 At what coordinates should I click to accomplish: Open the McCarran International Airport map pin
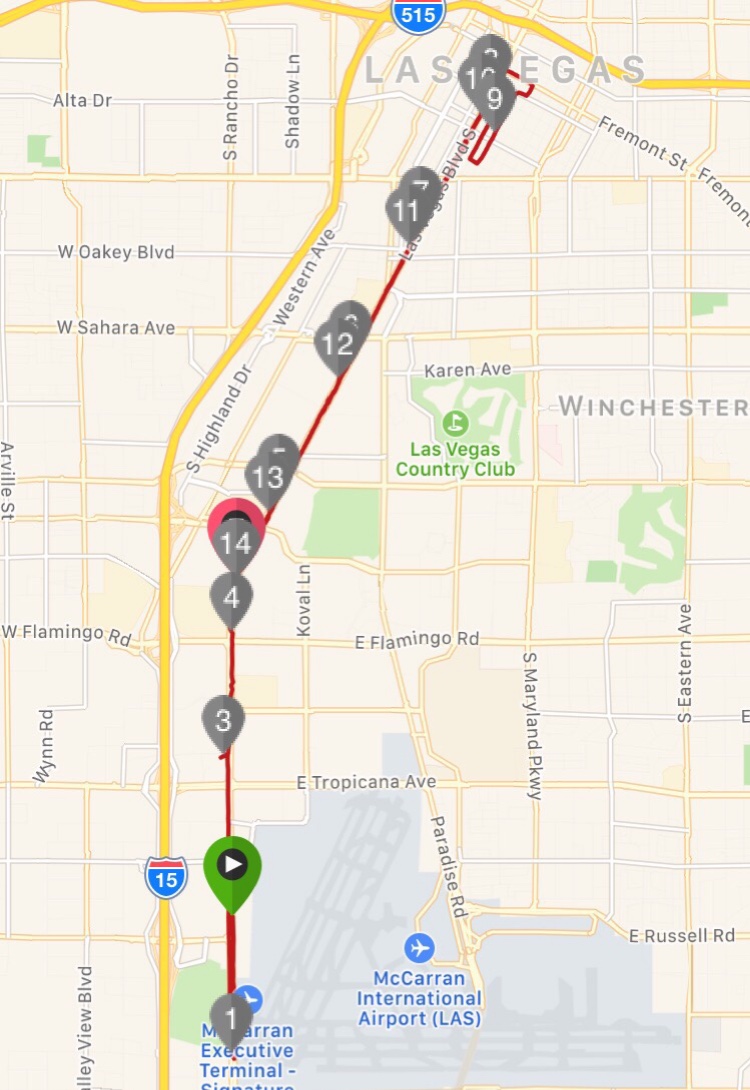coord(420,947)
